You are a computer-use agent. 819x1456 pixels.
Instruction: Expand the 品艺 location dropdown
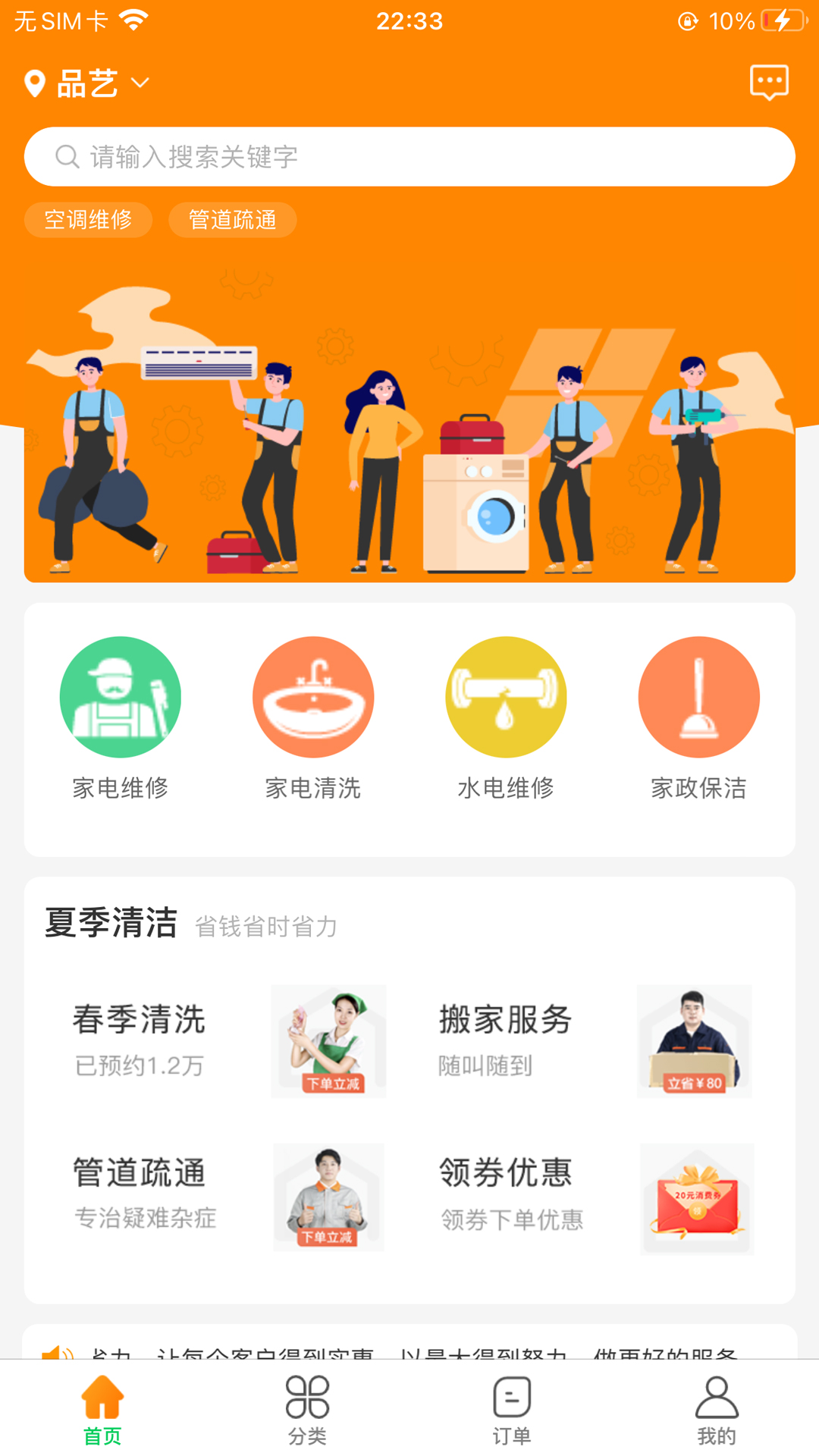point(87,83)
